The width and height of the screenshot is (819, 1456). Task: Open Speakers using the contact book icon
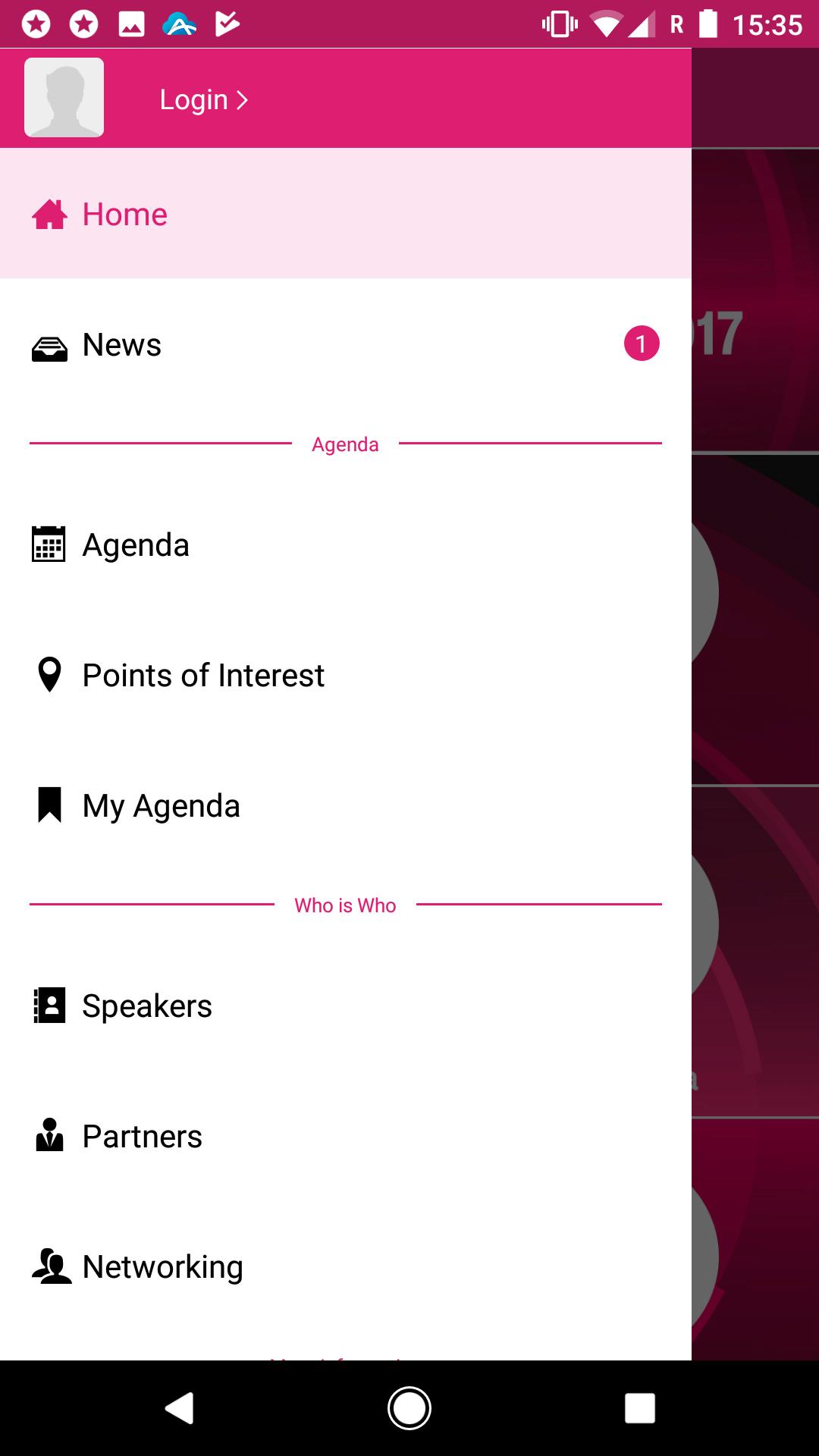49,1006
